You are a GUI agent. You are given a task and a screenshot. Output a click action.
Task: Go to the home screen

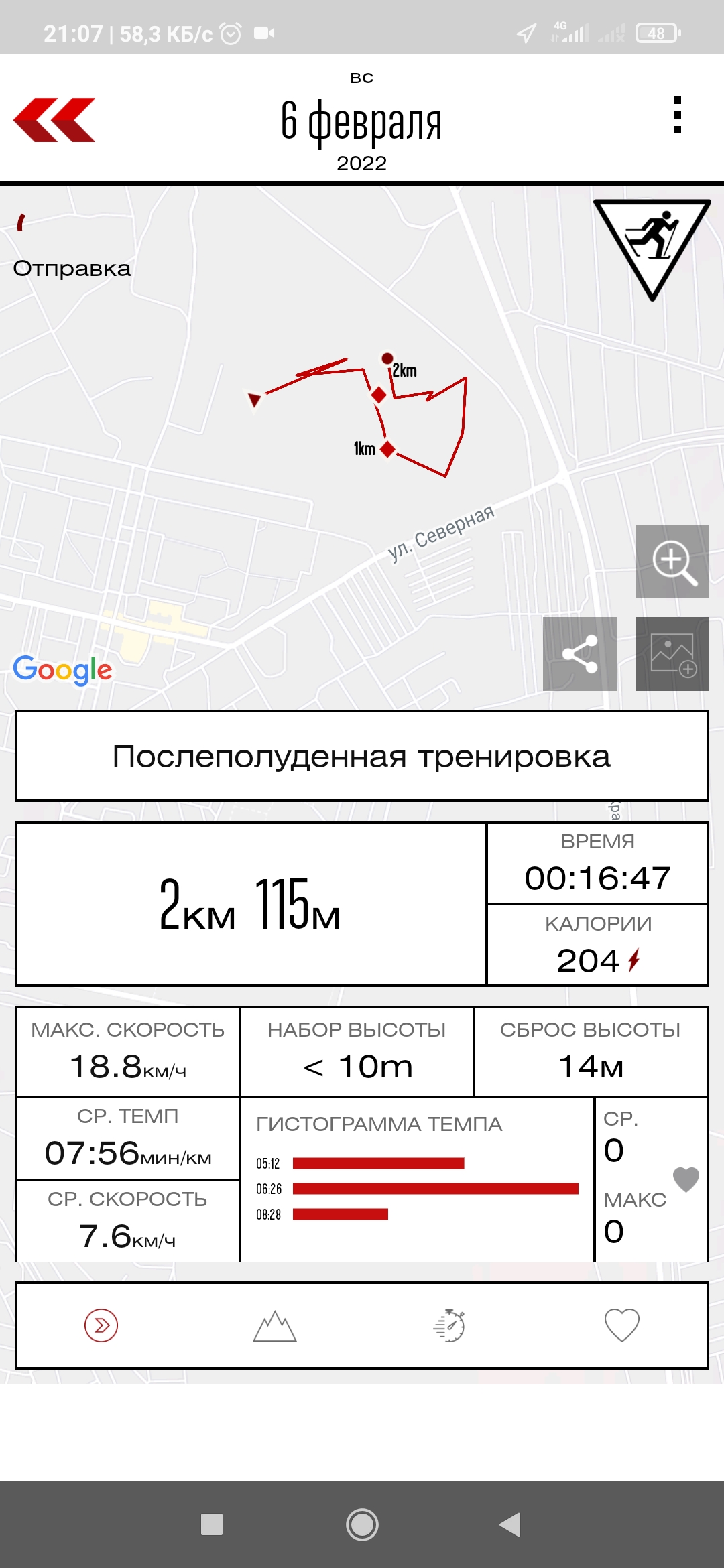click(362, 1524)
